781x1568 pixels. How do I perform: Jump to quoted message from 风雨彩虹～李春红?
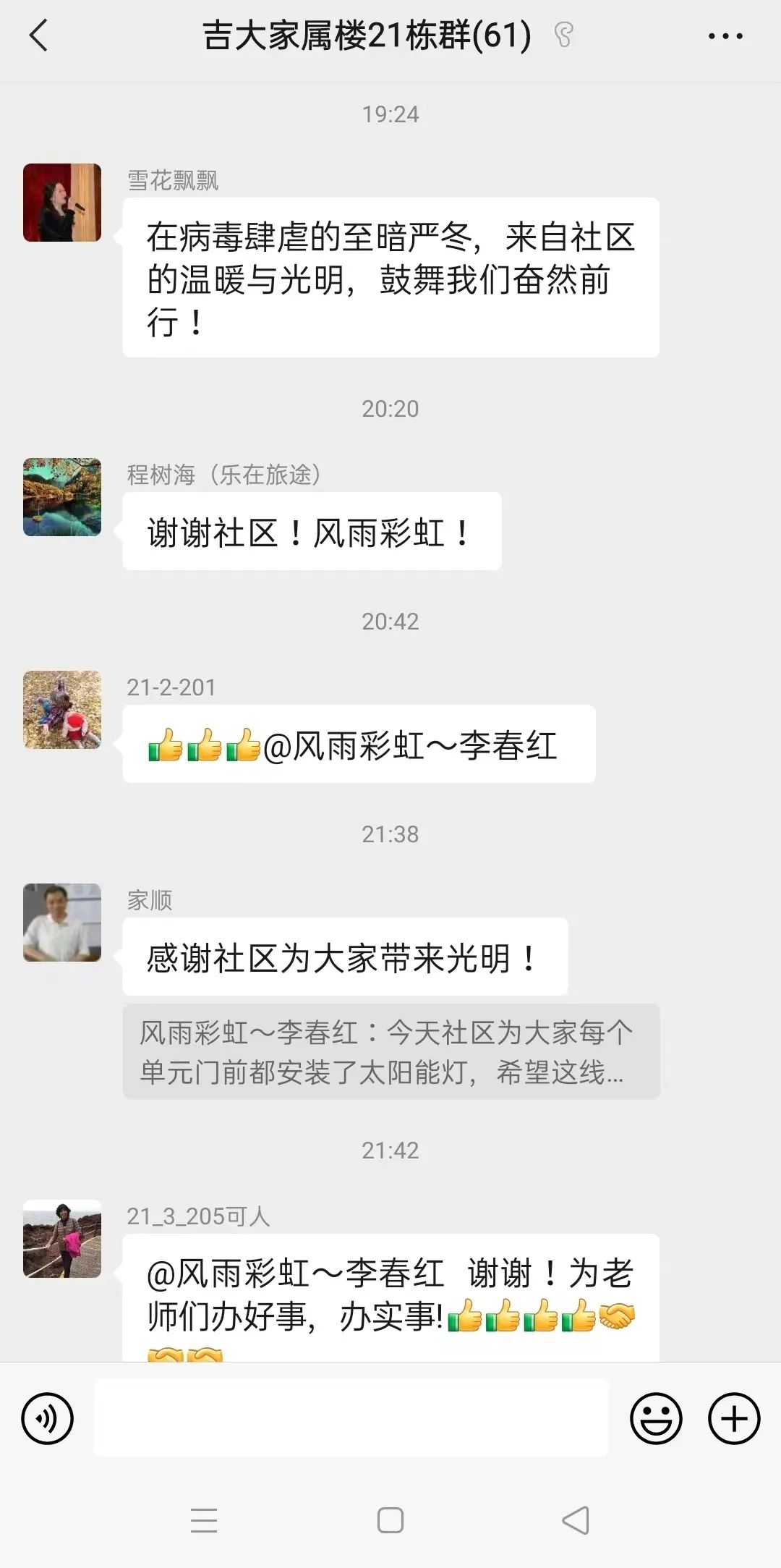pyautogui.click(x=390, y=1051)
